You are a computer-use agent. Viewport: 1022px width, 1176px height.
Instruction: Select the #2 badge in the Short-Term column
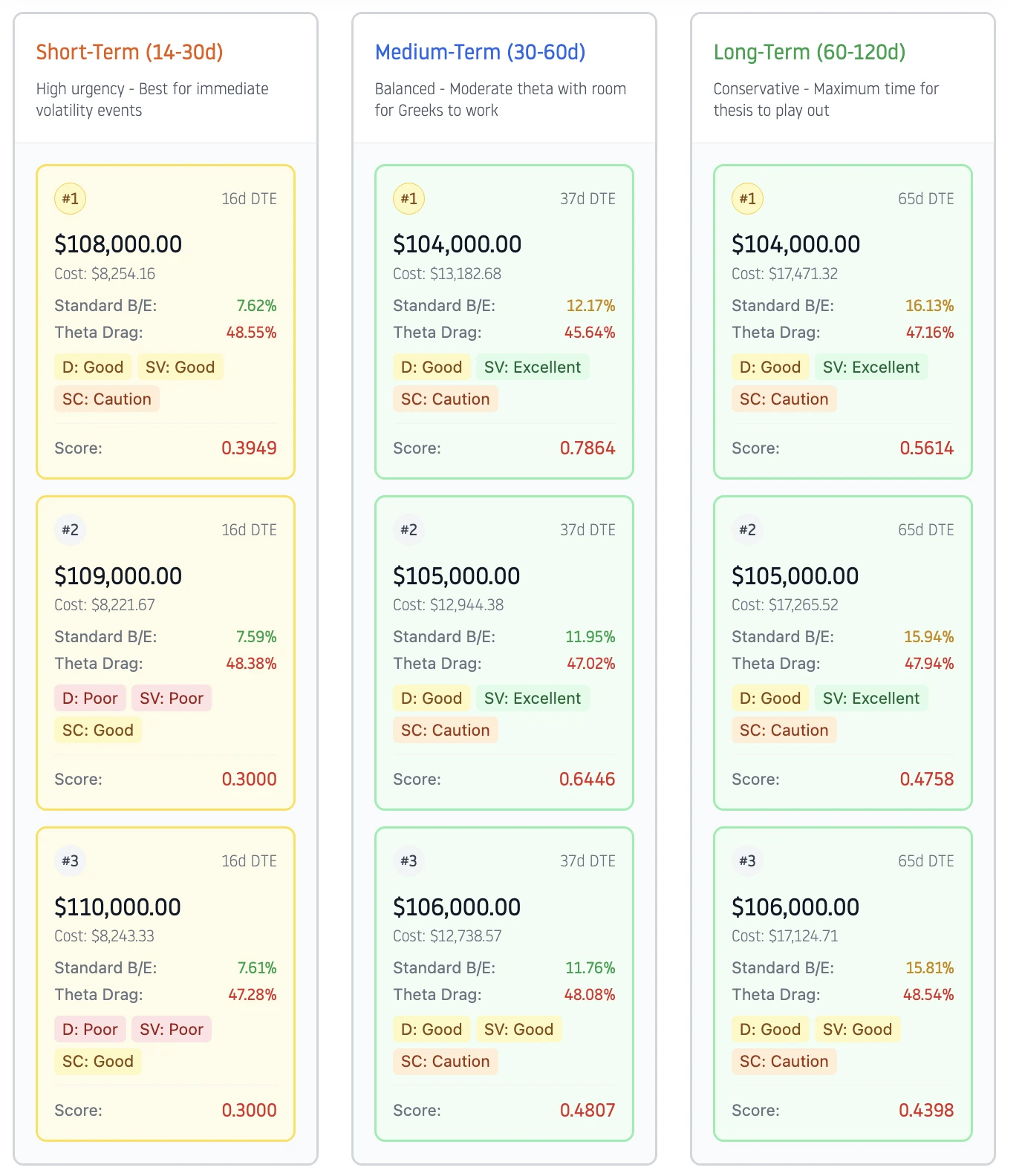[x=71, y=530]
